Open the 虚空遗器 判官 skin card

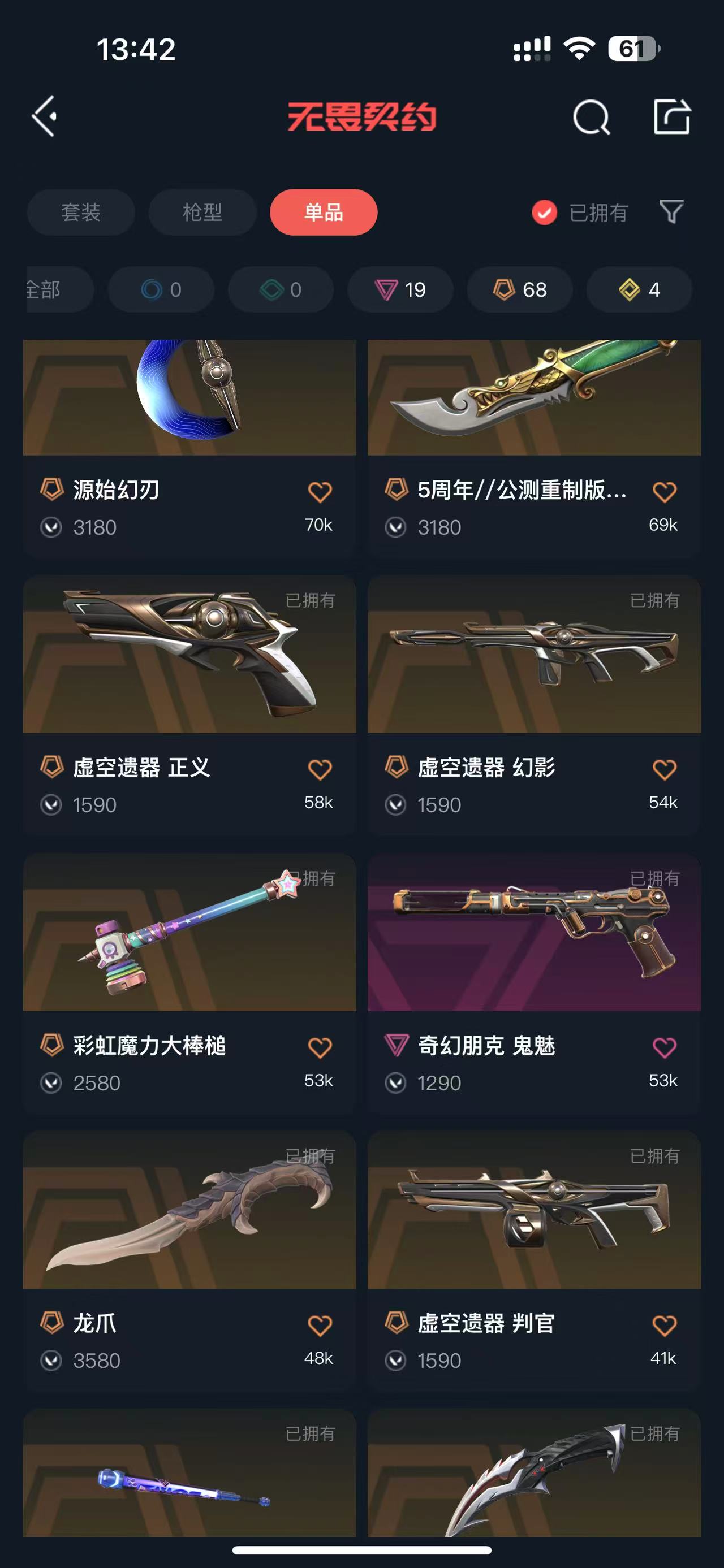click(x=534, y=1223)
